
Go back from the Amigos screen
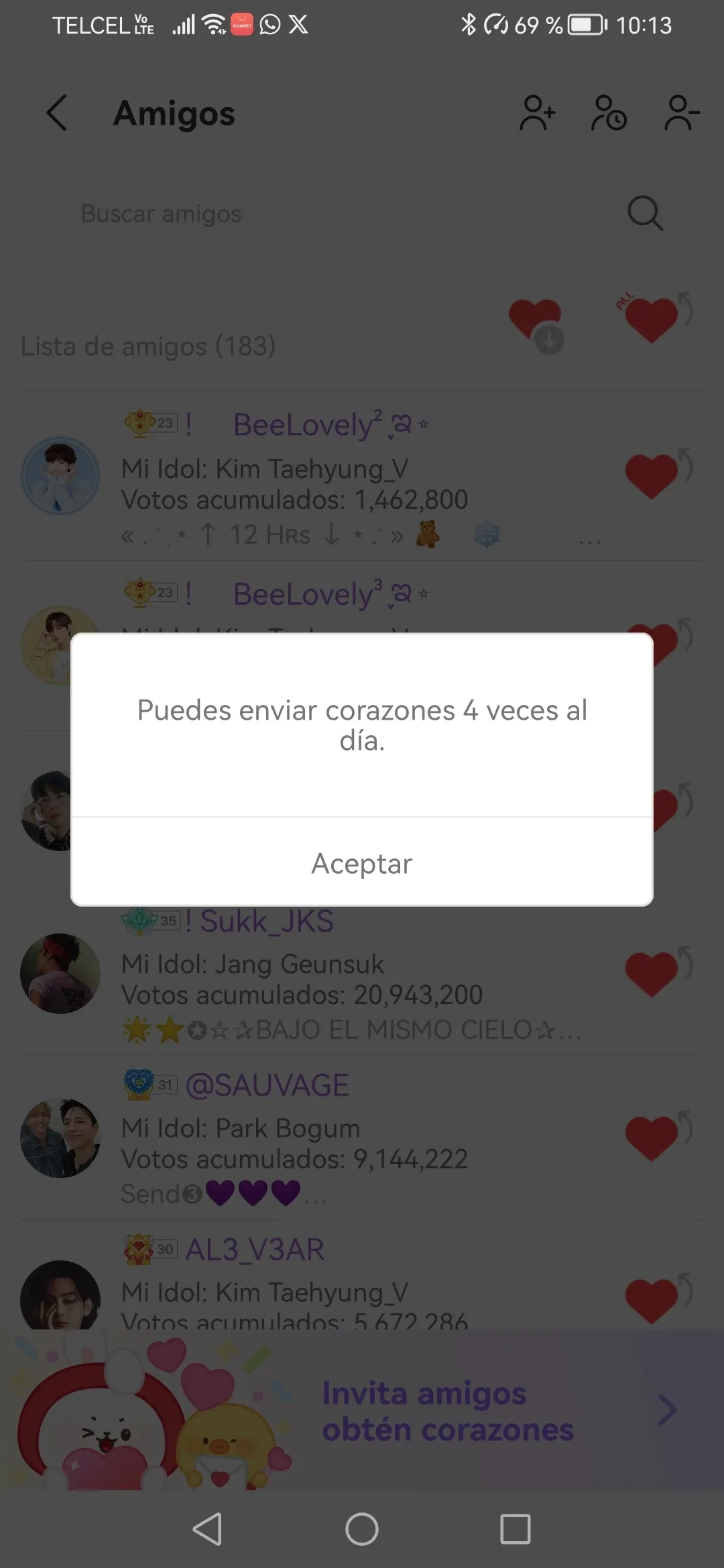click(x=58, y=113)
